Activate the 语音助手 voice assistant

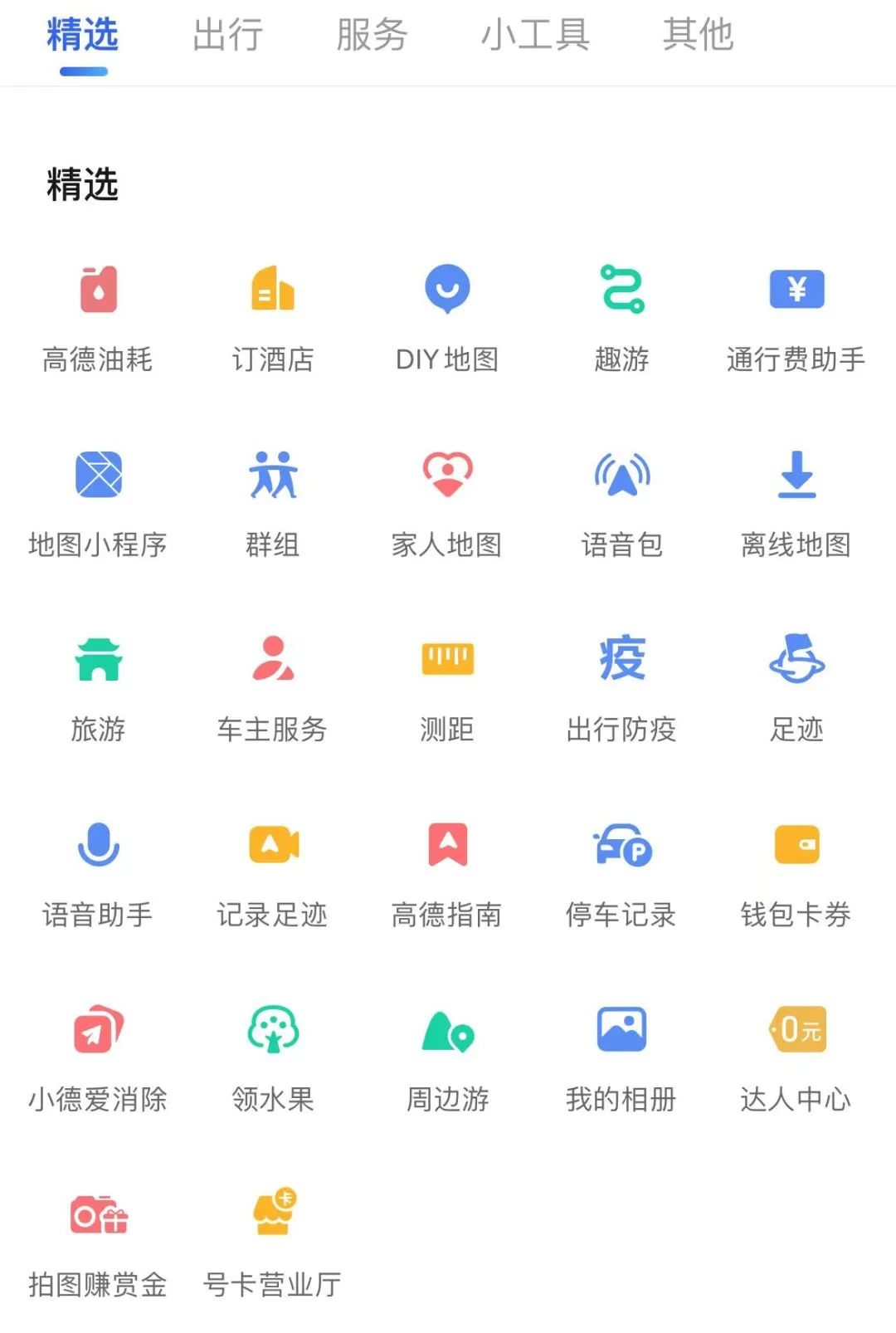(x=100, y=847)
